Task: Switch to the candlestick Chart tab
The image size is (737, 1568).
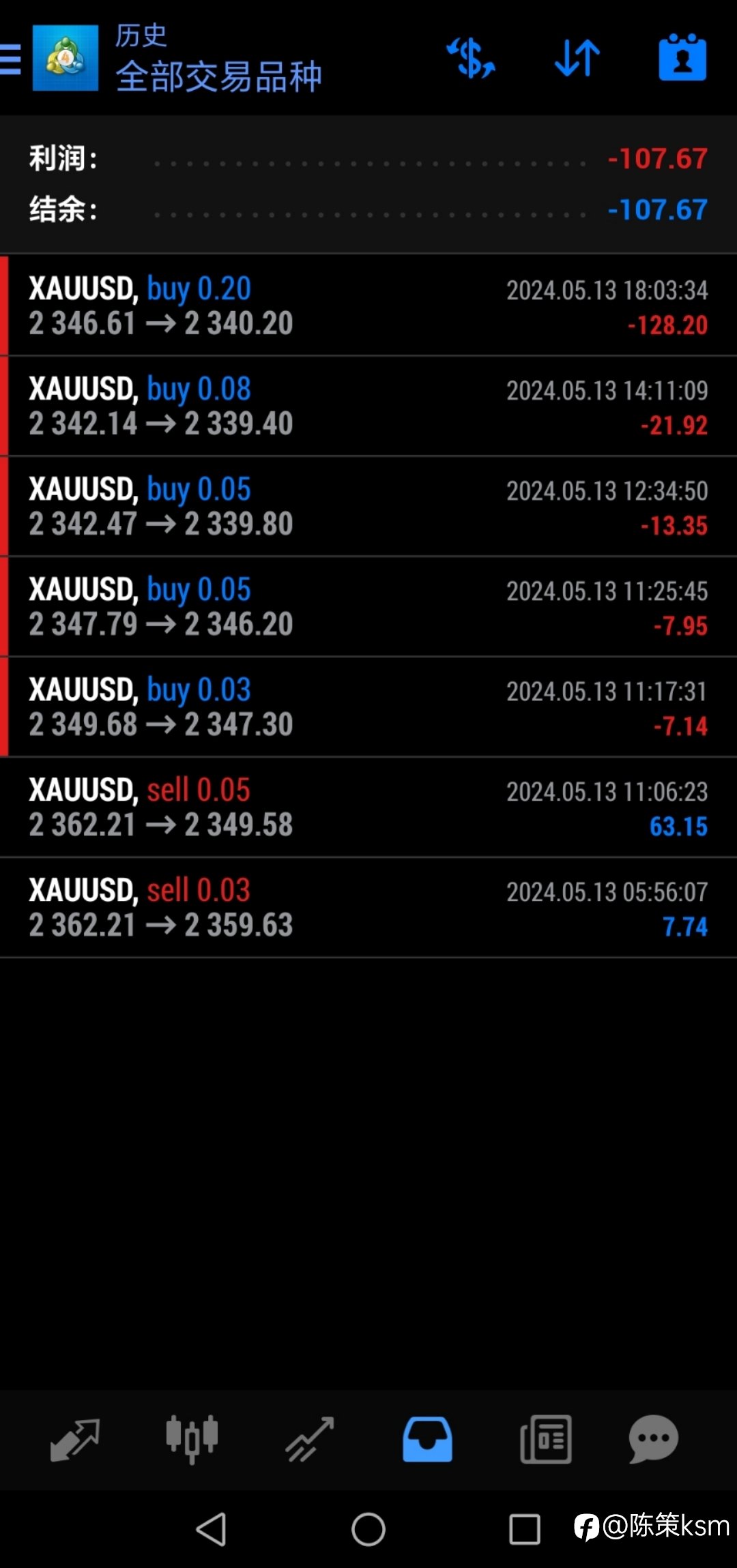Action: [192, 1439]
